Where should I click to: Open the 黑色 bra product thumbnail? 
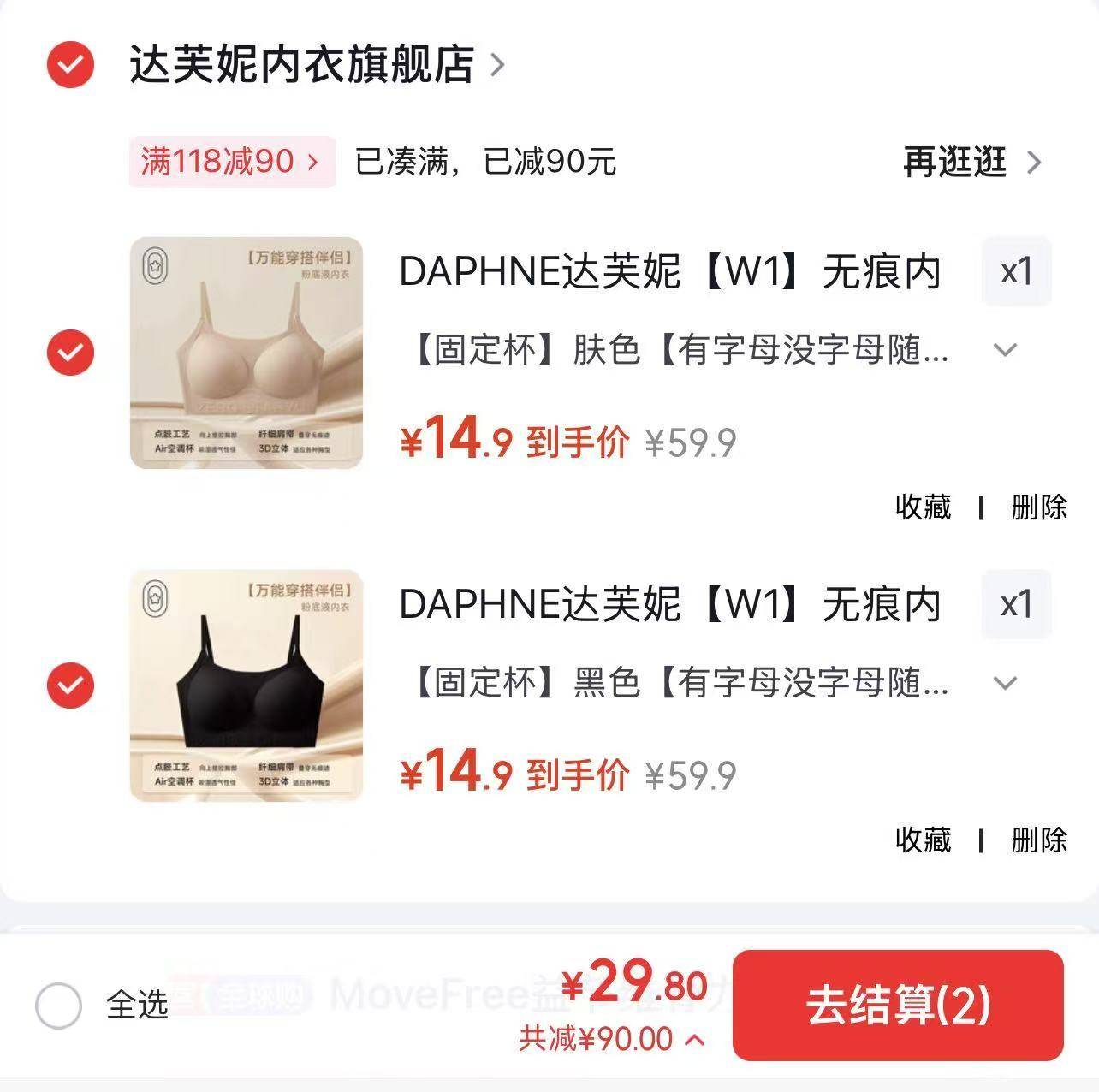point(247,685)
